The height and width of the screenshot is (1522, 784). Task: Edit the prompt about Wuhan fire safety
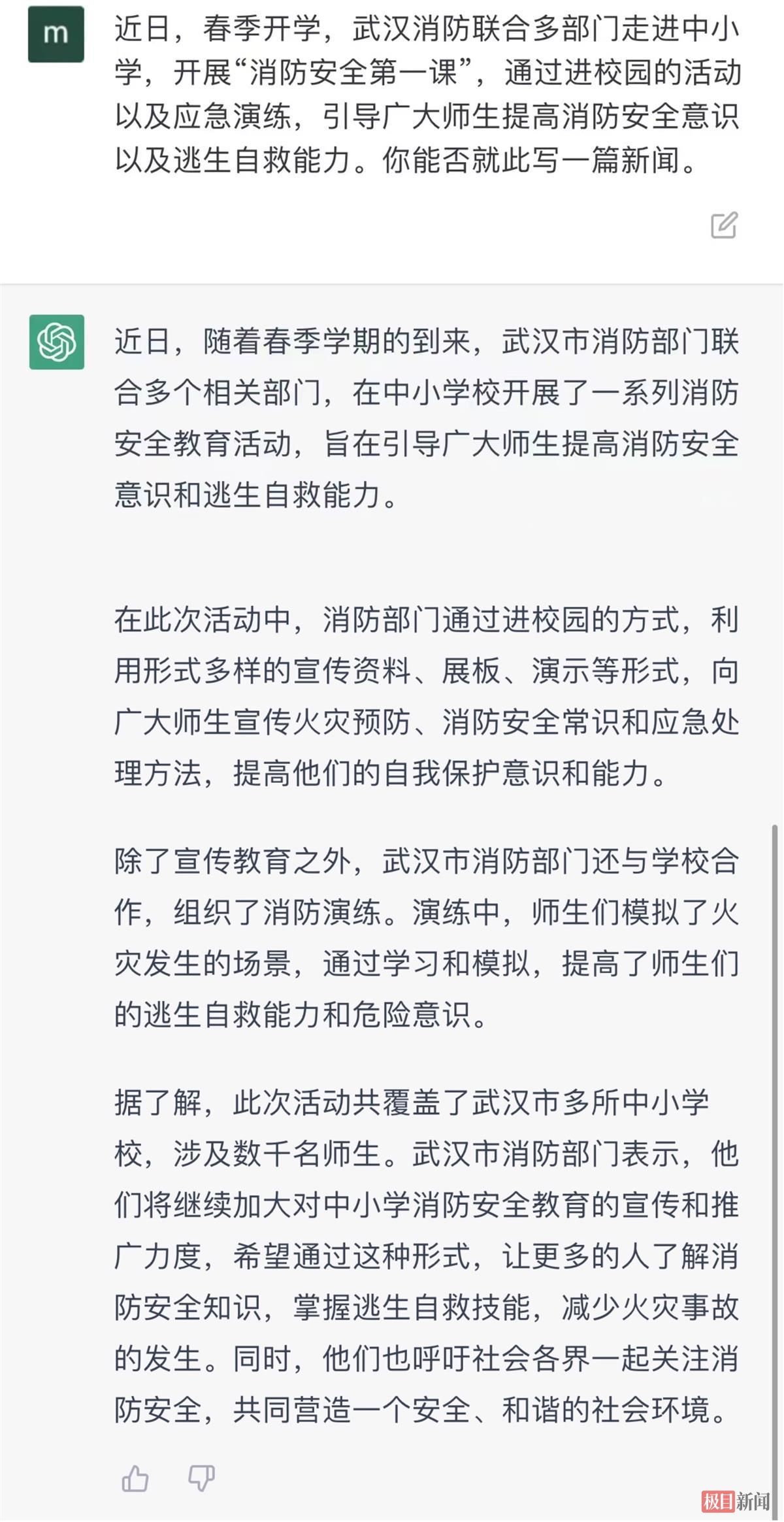(724, 225)
